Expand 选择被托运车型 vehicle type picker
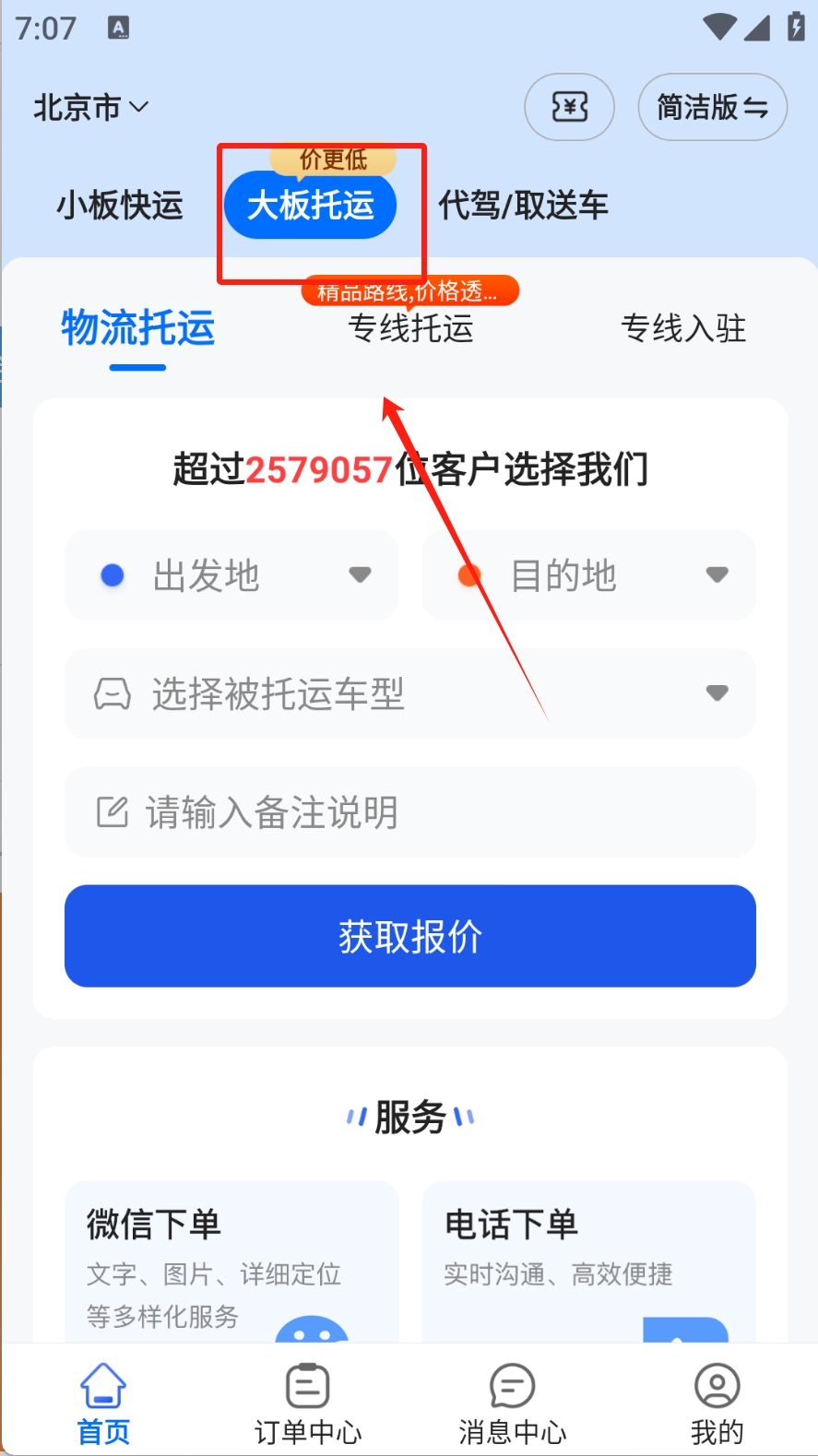818x1456 pixels. (410, 693)
